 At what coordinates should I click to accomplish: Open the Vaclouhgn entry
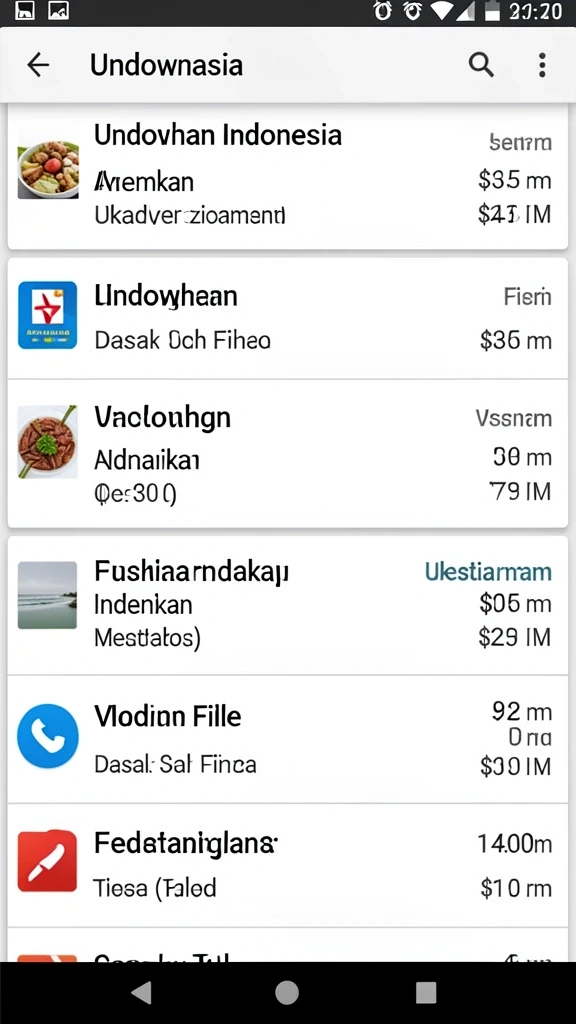tap(287, 453)
